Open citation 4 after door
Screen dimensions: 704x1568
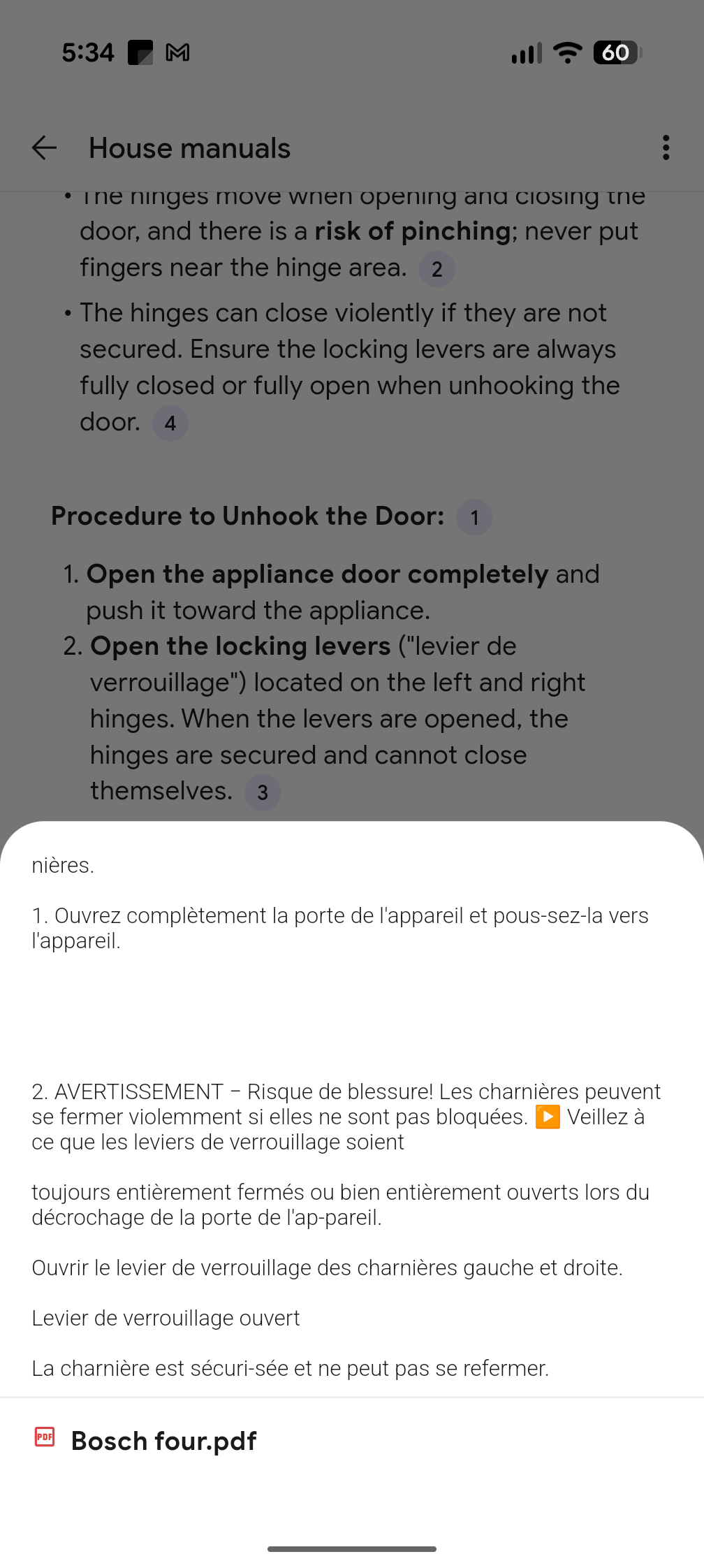(x=170, y=423)
